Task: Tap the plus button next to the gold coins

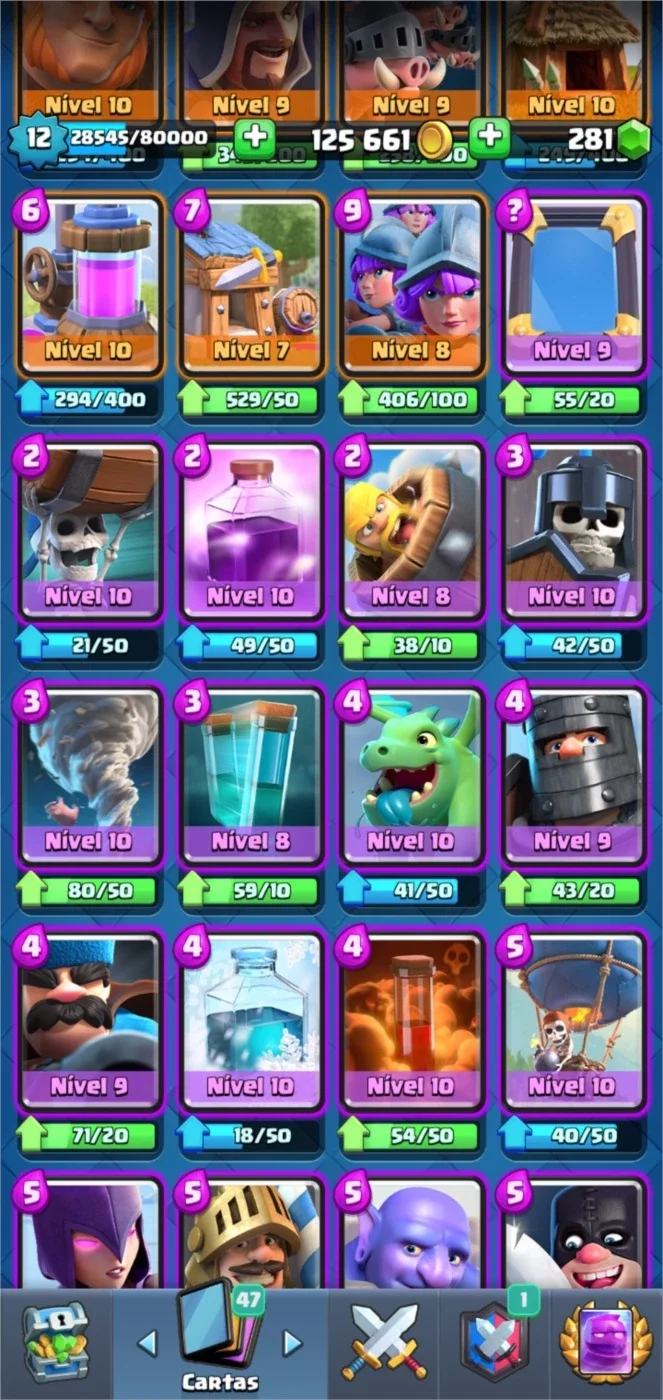Action: (489, 137)
